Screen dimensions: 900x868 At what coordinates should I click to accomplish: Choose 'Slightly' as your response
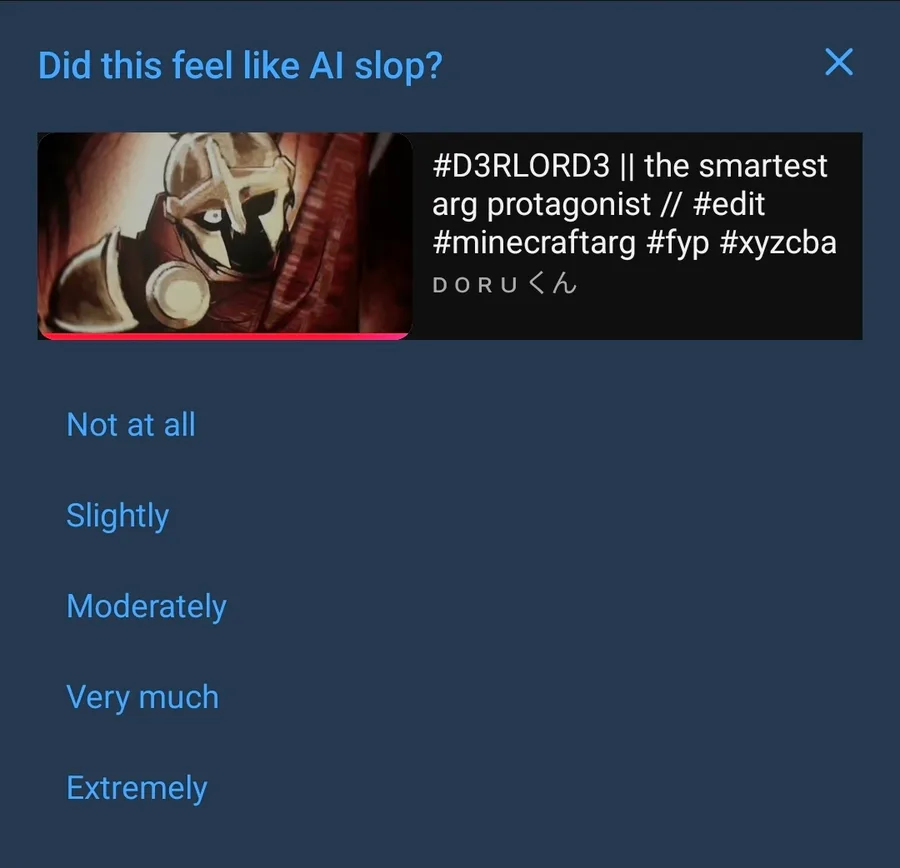click(x=117, y=516)
